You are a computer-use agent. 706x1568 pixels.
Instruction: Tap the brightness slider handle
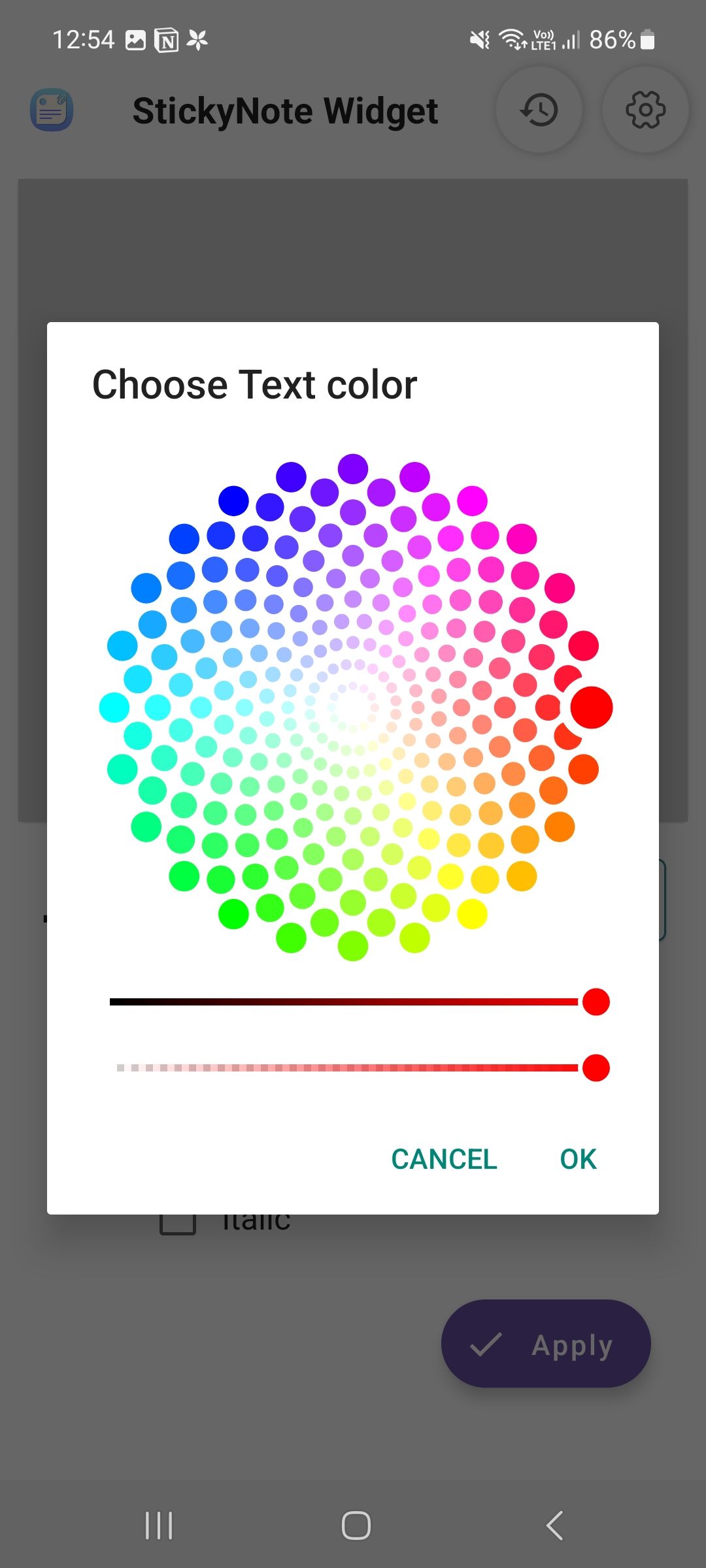point(596,1002)
